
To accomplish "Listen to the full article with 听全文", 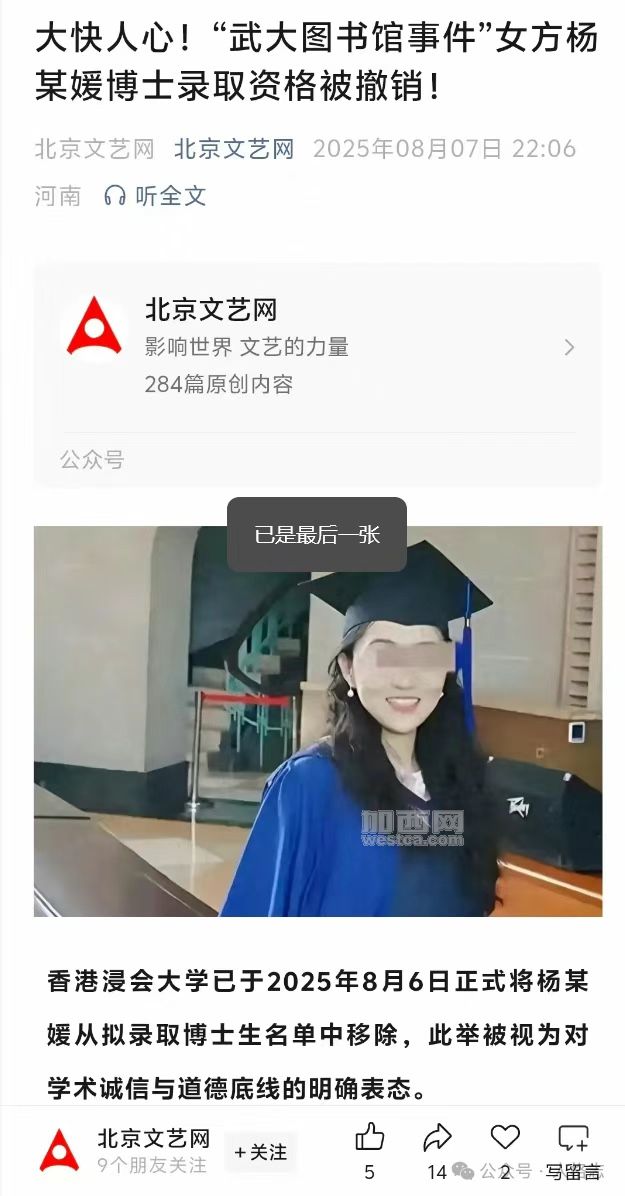I will point(155,196).
